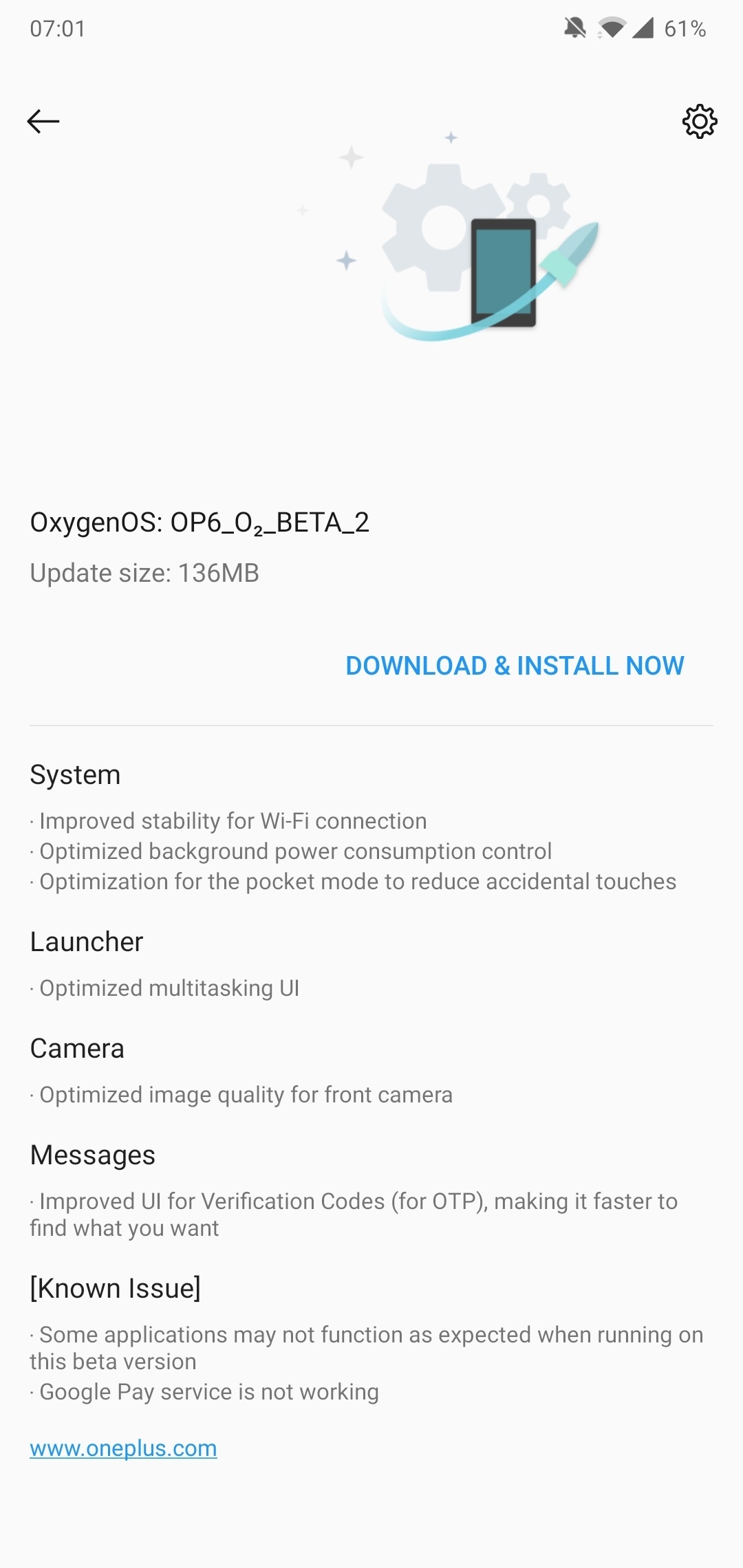Tap Download & Install Now
This screenshot has height=1568, width=743.
coord(515,666)
